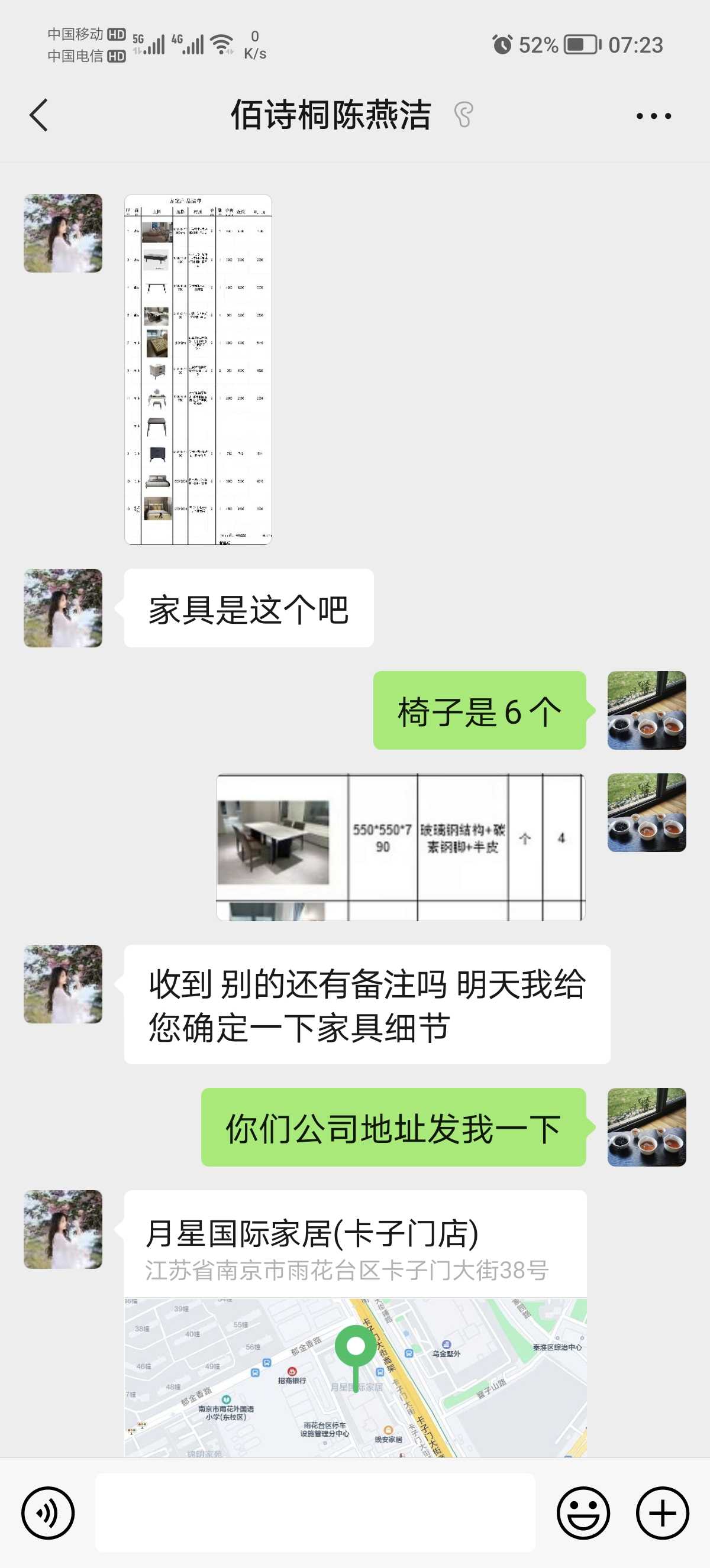Screen dimensions: 710x1568
Task: View the sent dining table image
Action: [x=400, y=847]
